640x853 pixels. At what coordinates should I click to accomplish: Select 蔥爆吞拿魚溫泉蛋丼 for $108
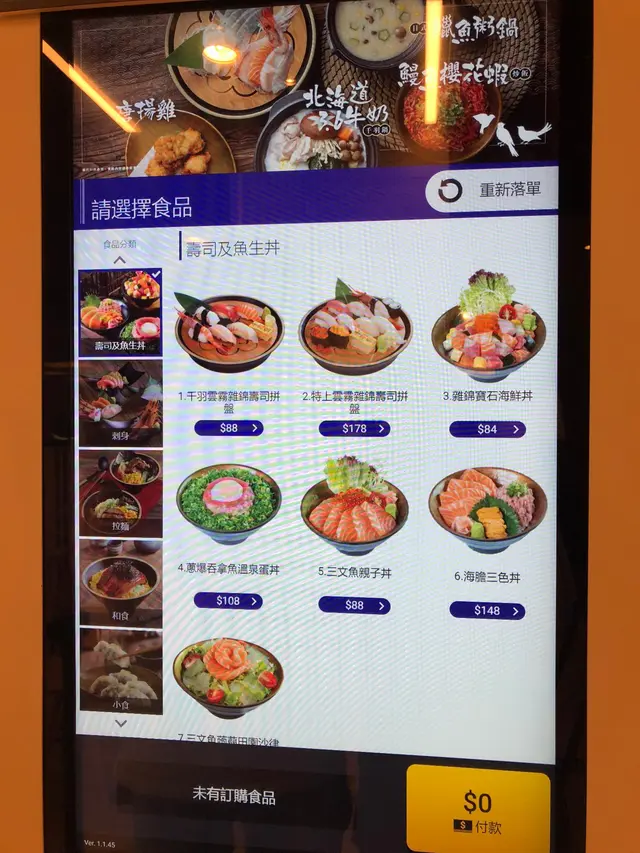[228, 601]
